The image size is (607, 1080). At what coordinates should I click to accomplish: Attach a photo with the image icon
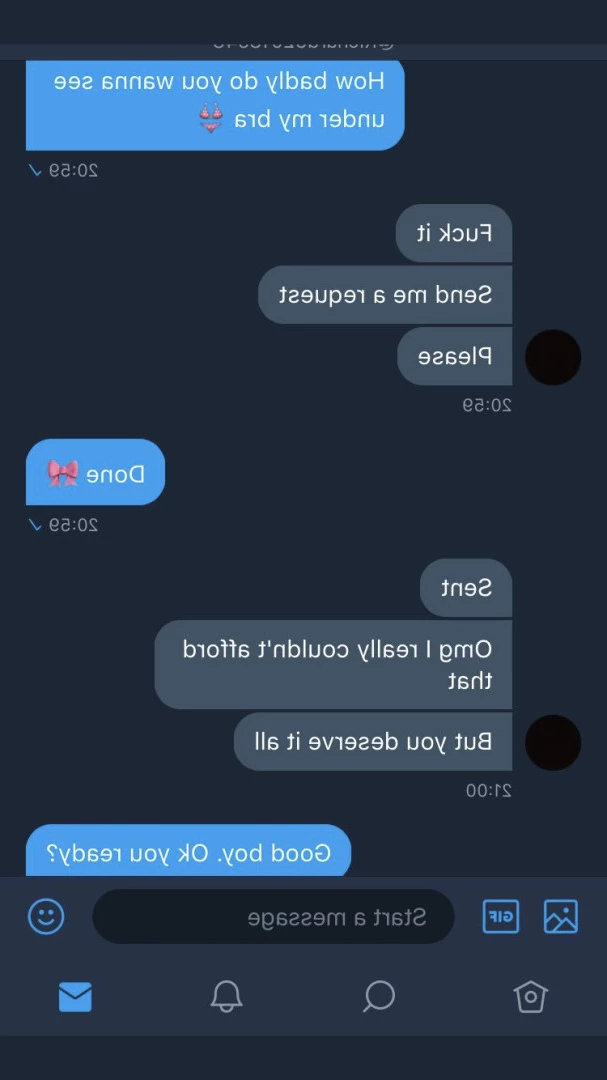click(x=561, y=916)
